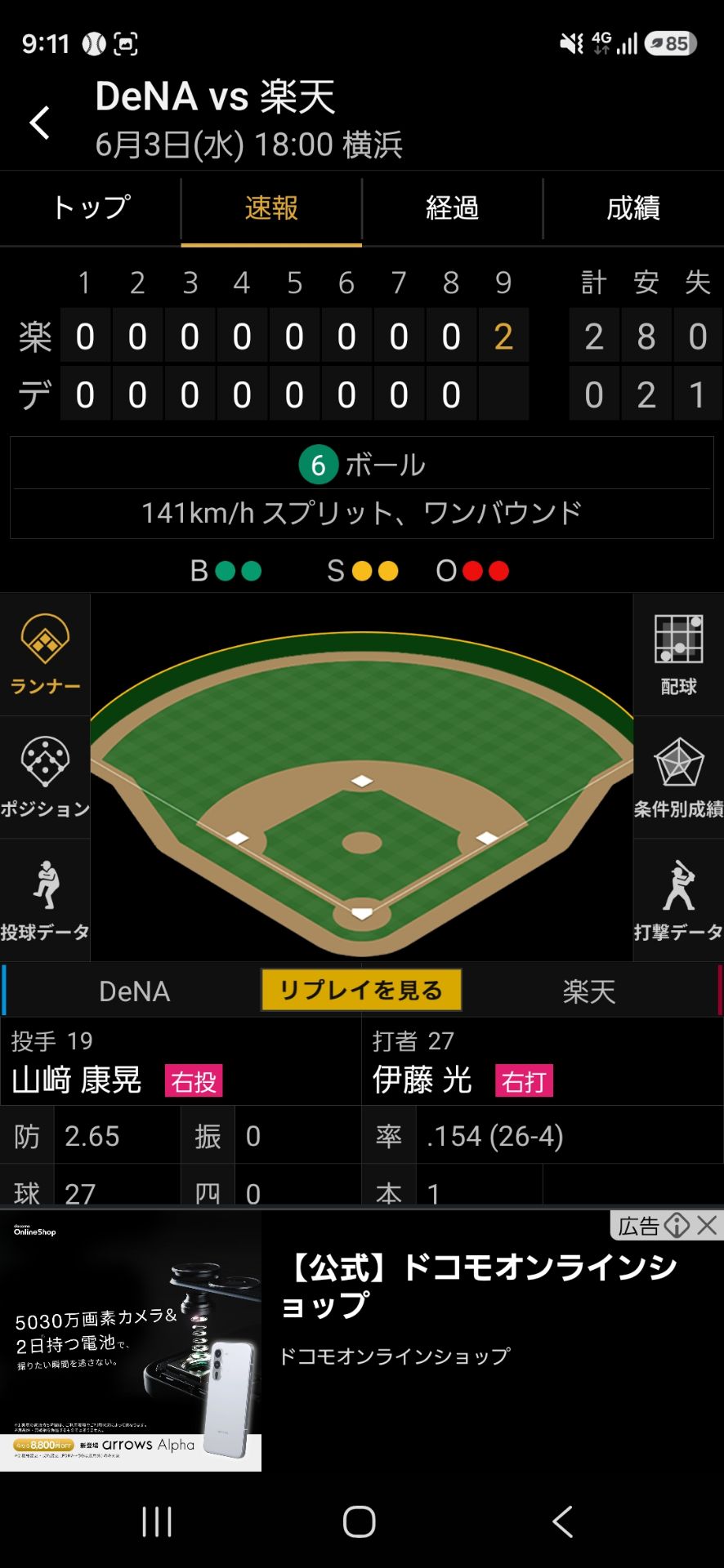Tap the リプレイを見る button
This screenshot has width=724, height=1568.
coord(361,990)
